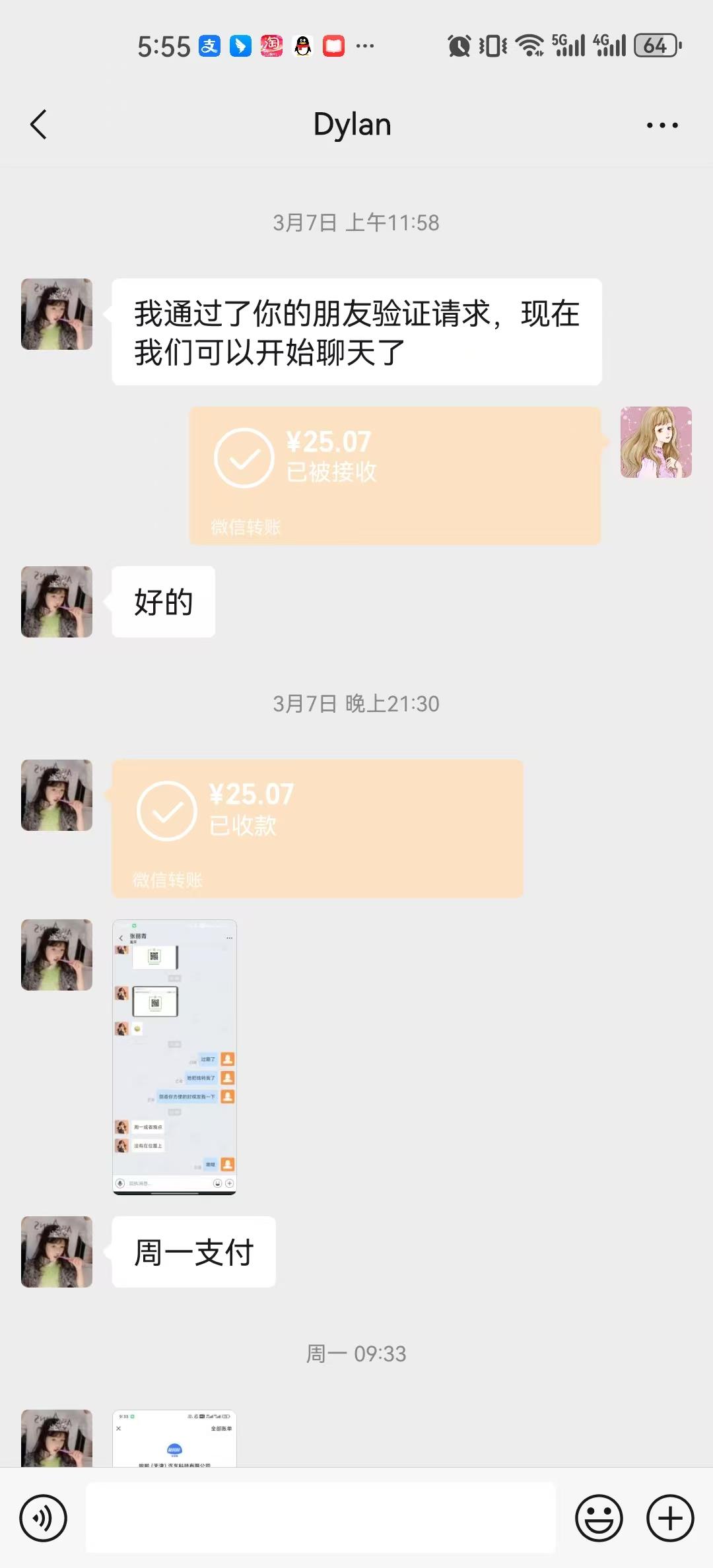Viewport: 713px width, 1568px height.
Task: Focus the message text field
Action: (x=321, y=1518)
